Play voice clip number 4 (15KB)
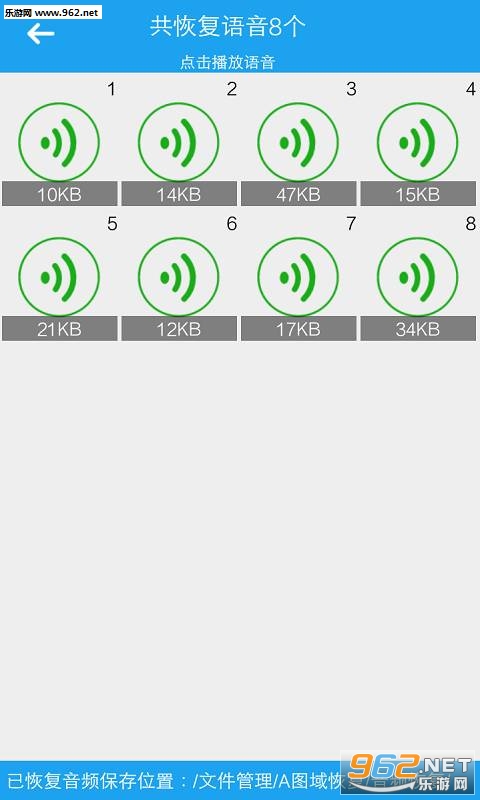480x800 pixels. 417,142
